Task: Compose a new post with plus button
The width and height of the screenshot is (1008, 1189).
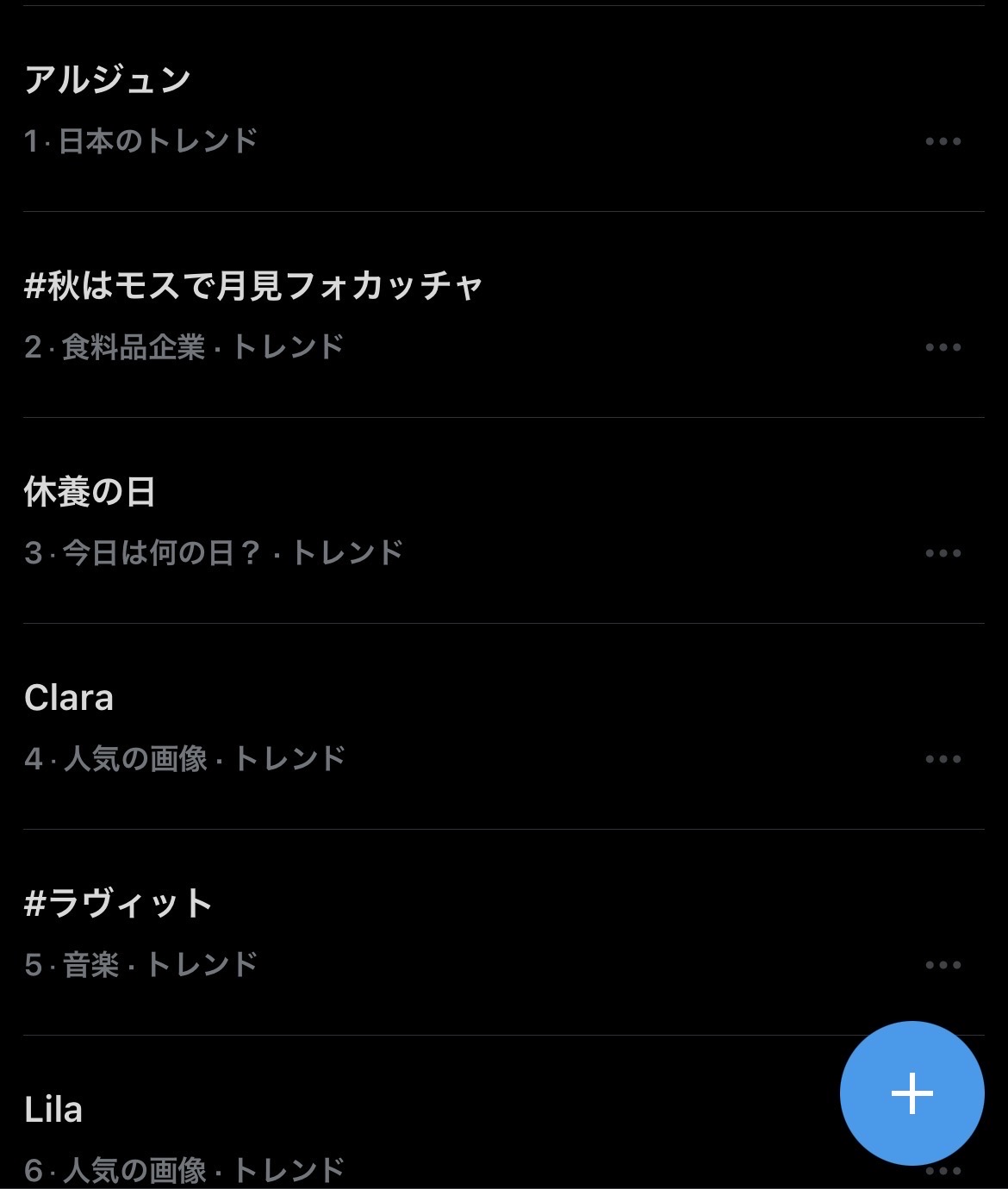Action: [912, 1093]
